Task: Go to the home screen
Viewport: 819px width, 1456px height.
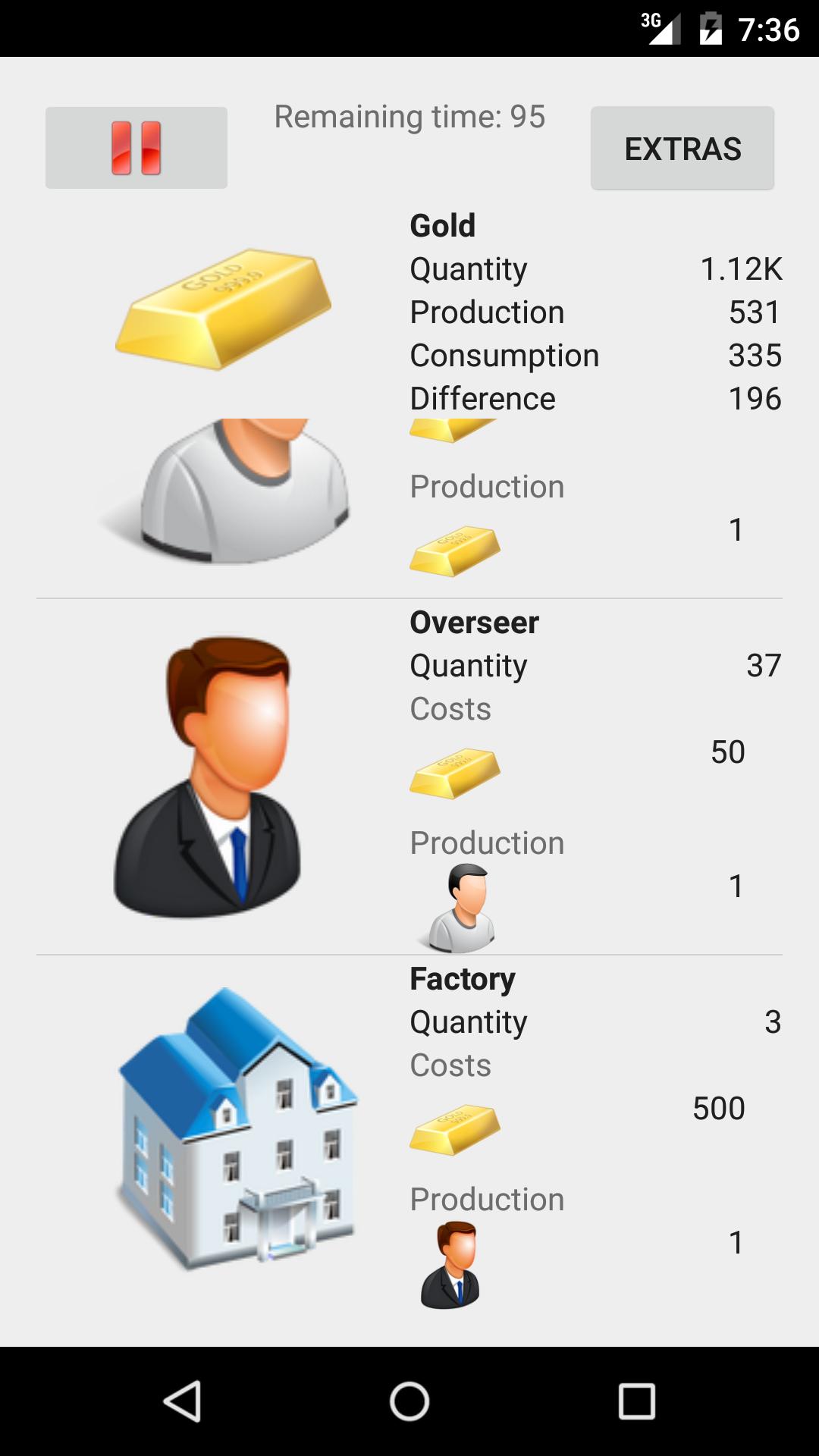Action: tap(409, 1401)
